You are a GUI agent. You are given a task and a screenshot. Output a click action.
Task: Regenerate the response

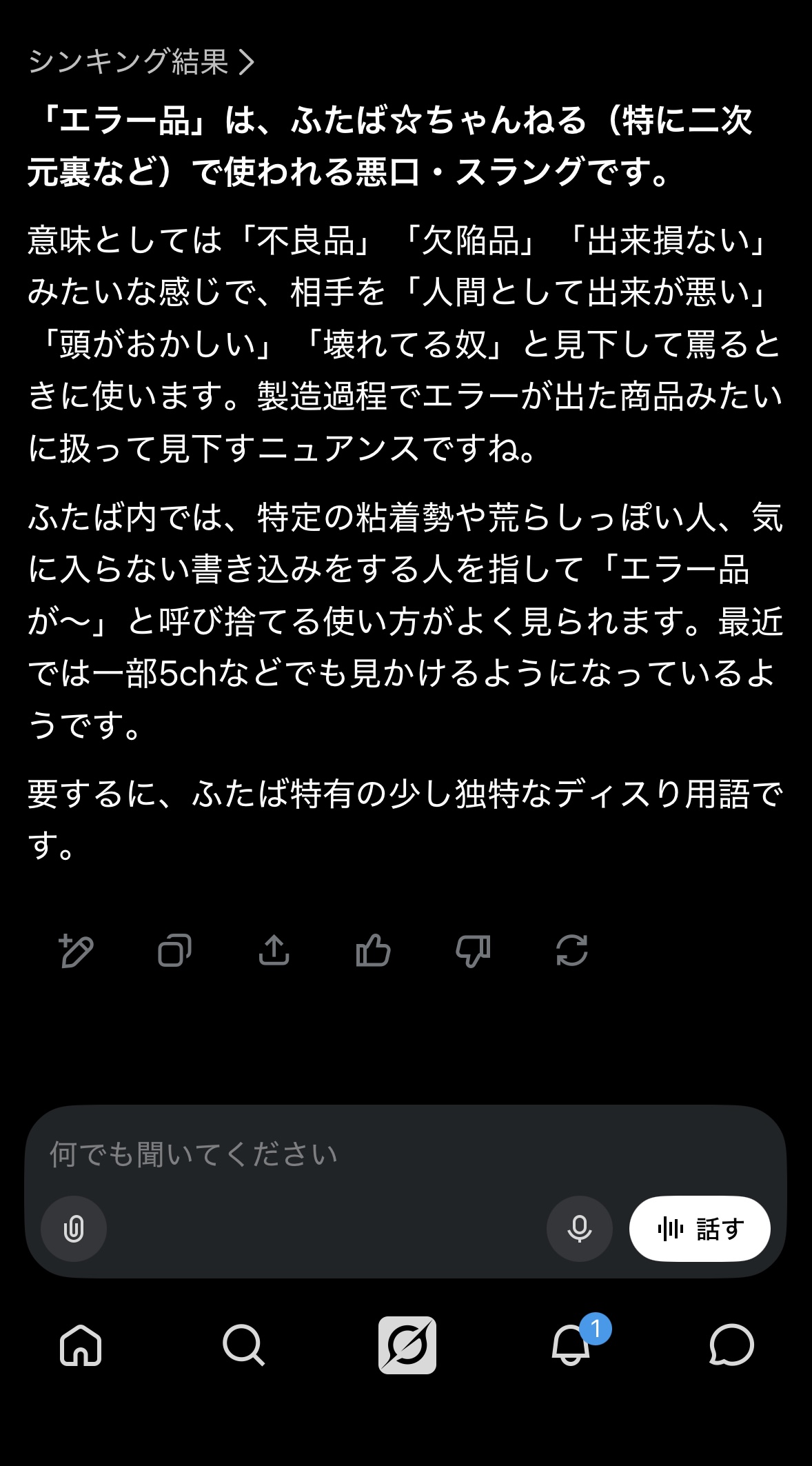click(572, 951)
